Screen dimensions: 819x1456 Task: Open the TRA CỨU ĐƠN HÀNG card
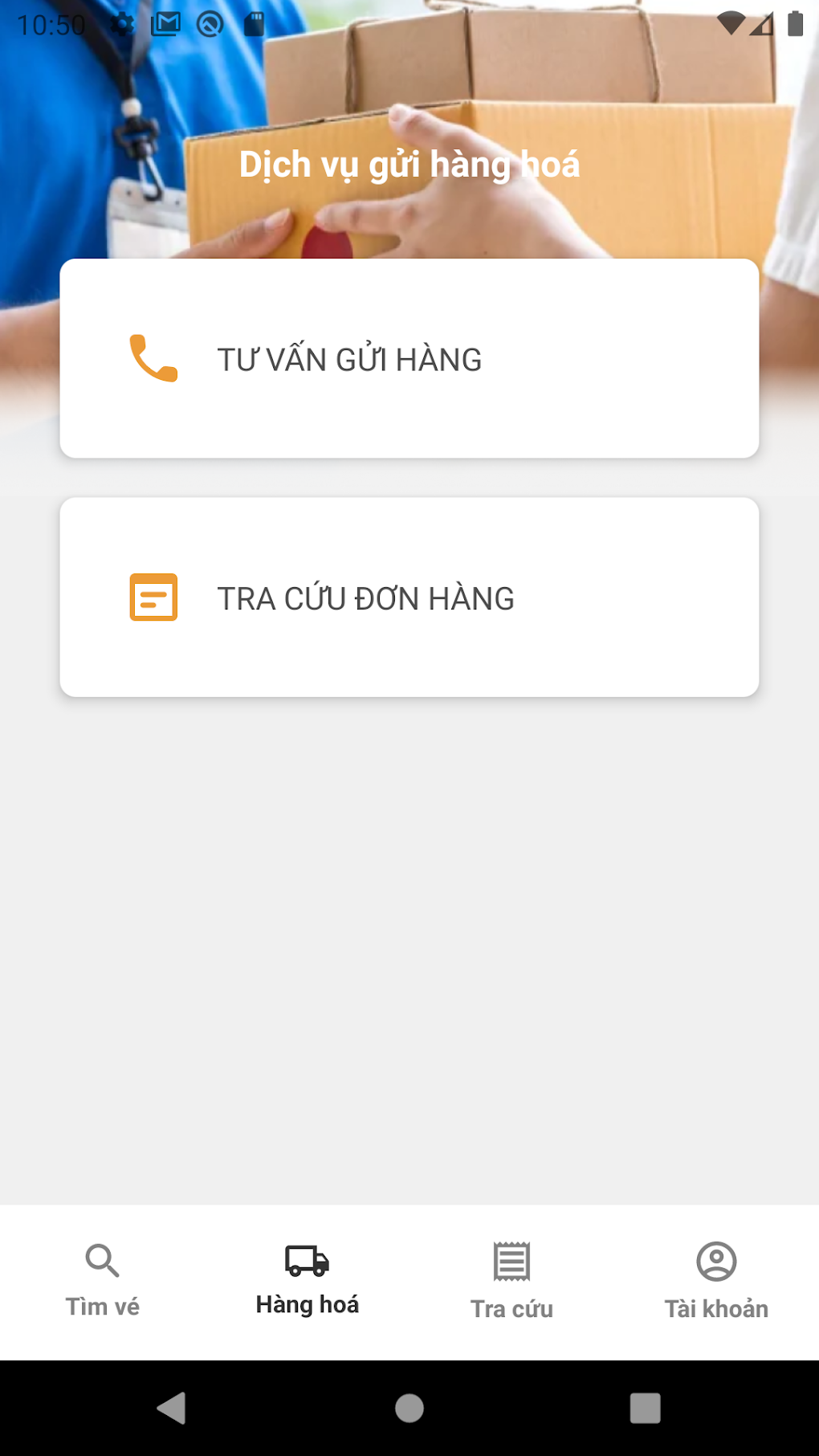[409, 597]
